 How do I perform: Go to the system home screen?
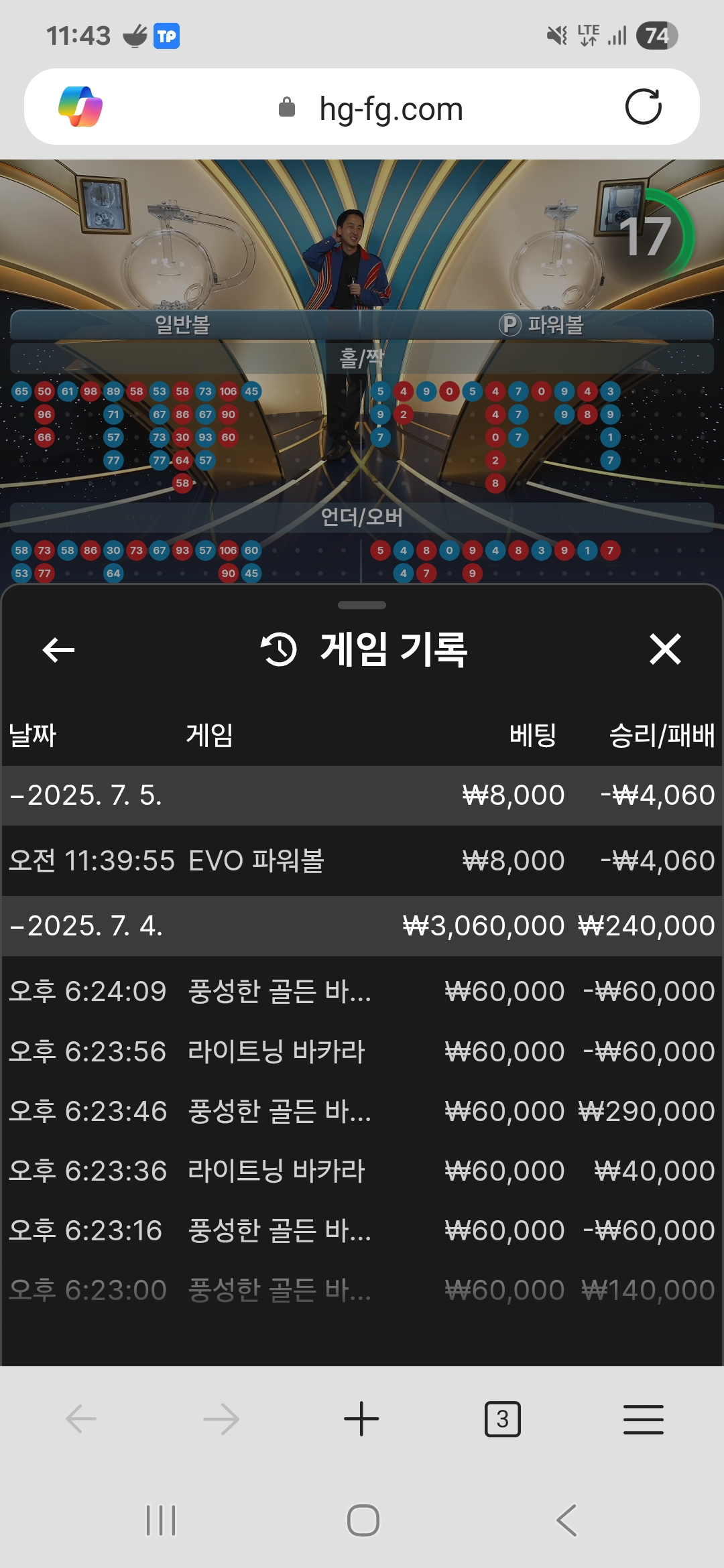363,1520
